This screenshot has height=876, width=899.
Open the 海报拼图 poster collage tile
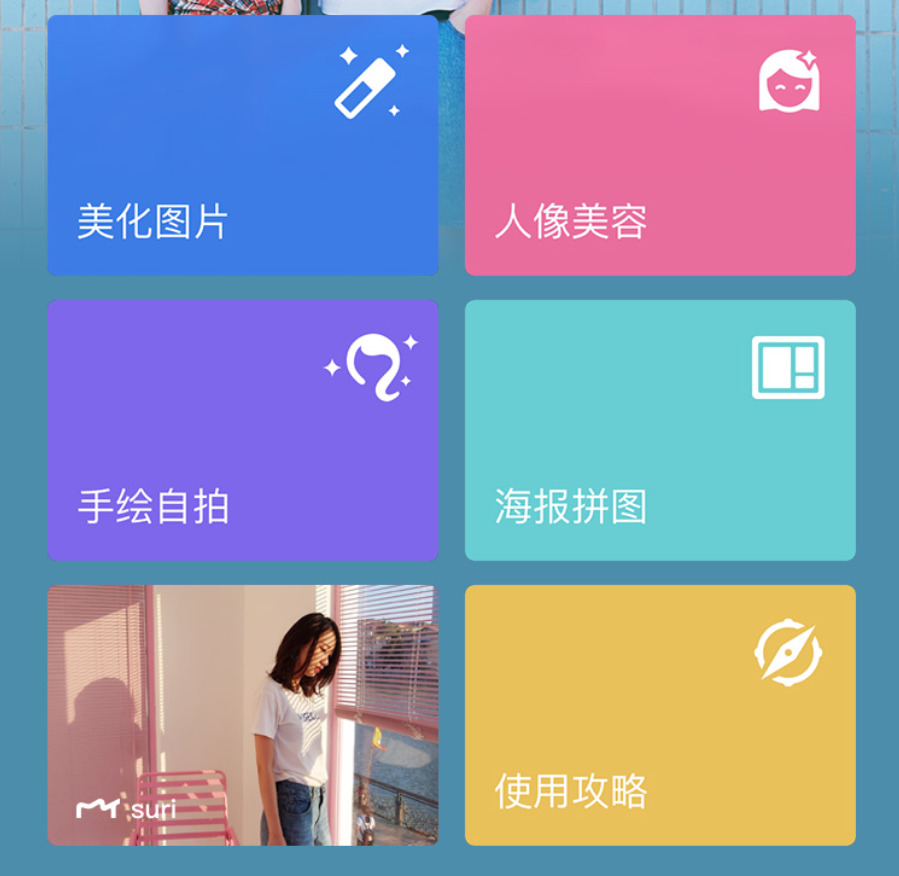click(660, 430)
